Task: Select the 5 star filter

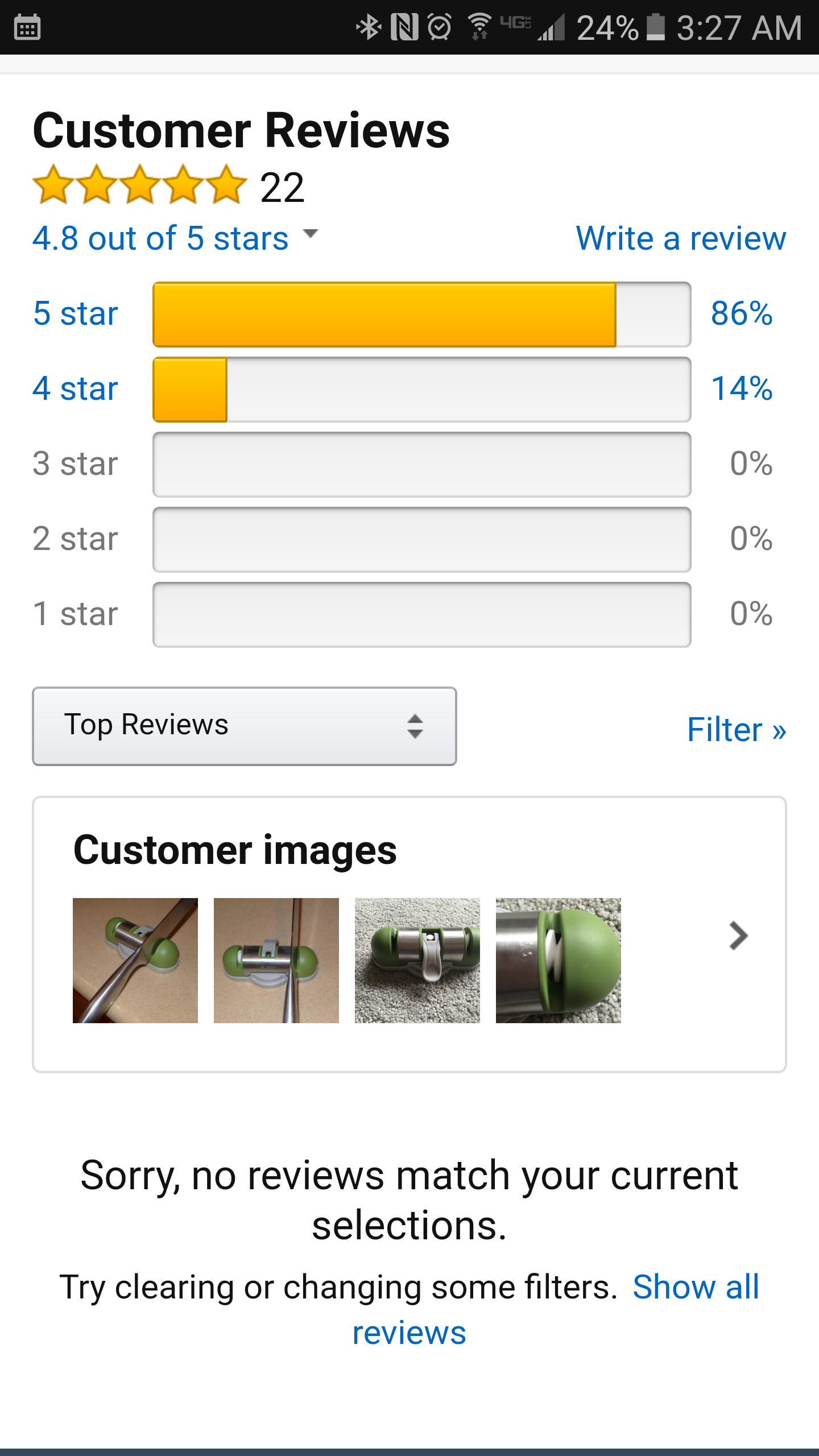Action: click(75, 313)
